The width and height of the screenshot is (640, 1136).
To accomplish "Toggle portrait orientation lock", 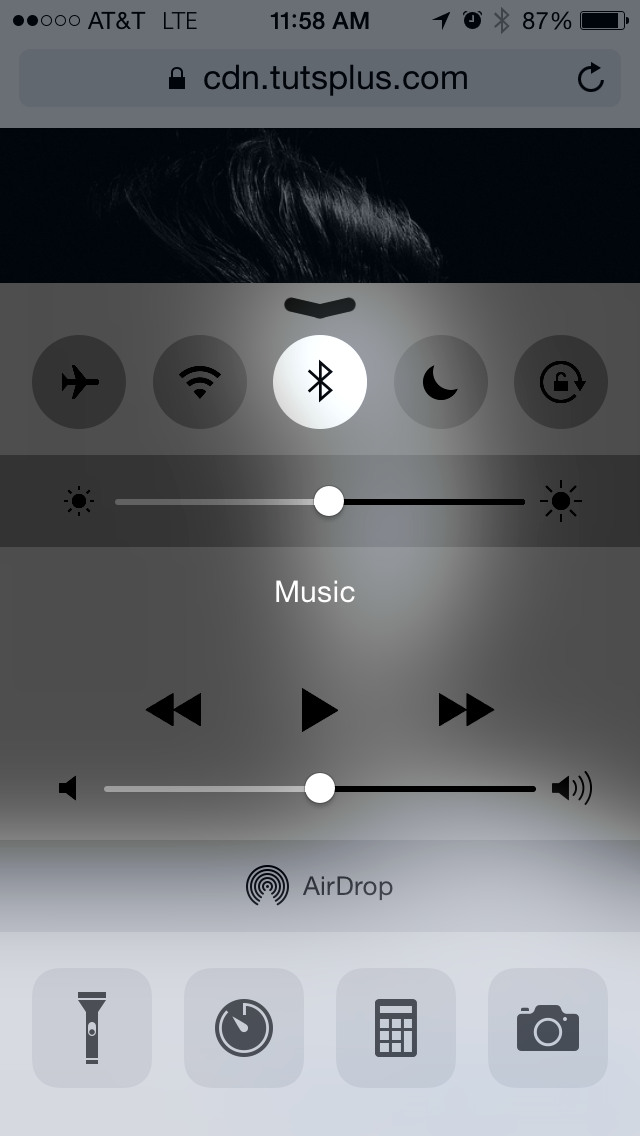I will pyautogui.click(x=561, y=382).
